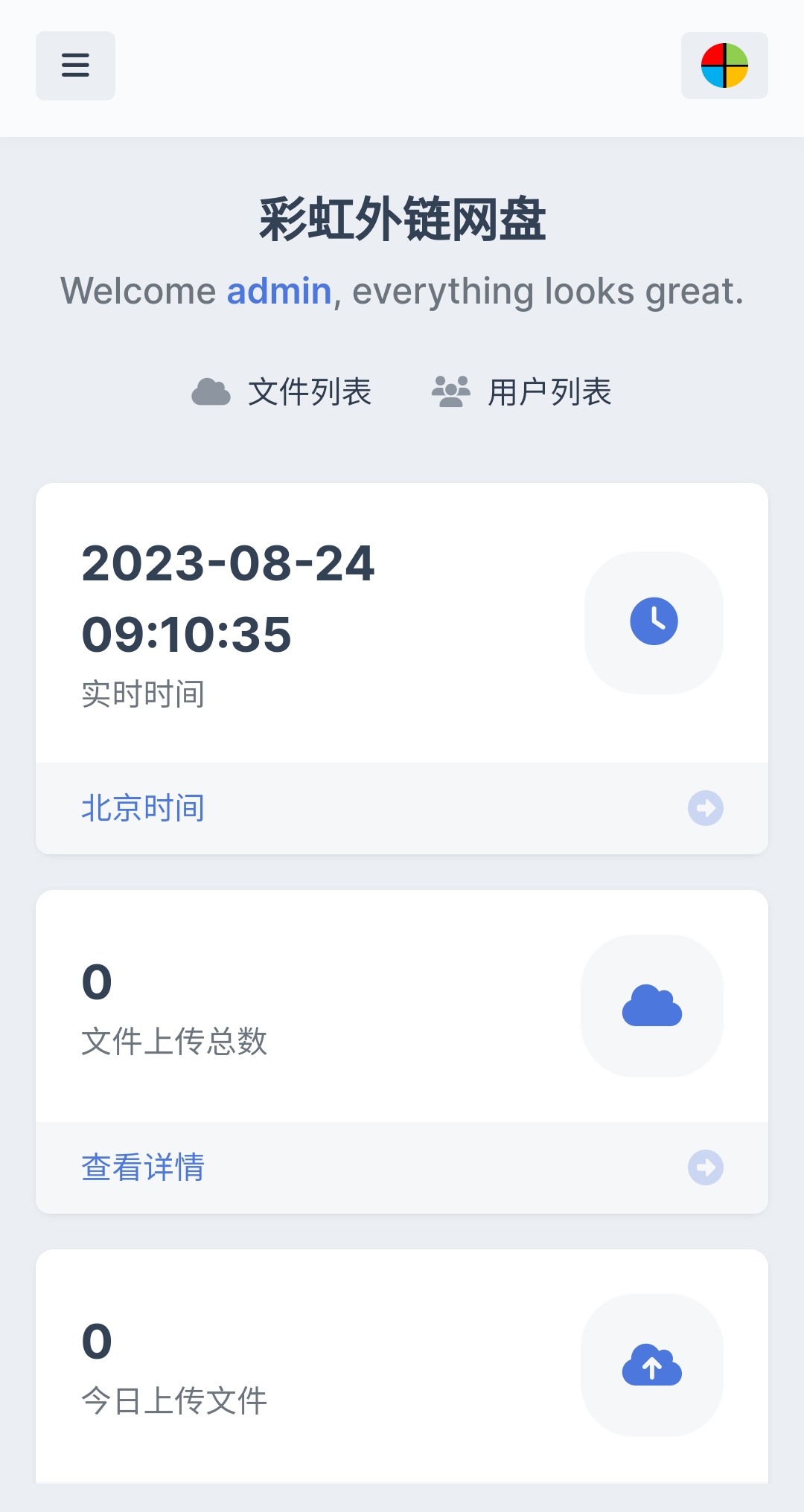Go to 用户列表 user list
This screenshot has width=804, height=1512.
522,392
